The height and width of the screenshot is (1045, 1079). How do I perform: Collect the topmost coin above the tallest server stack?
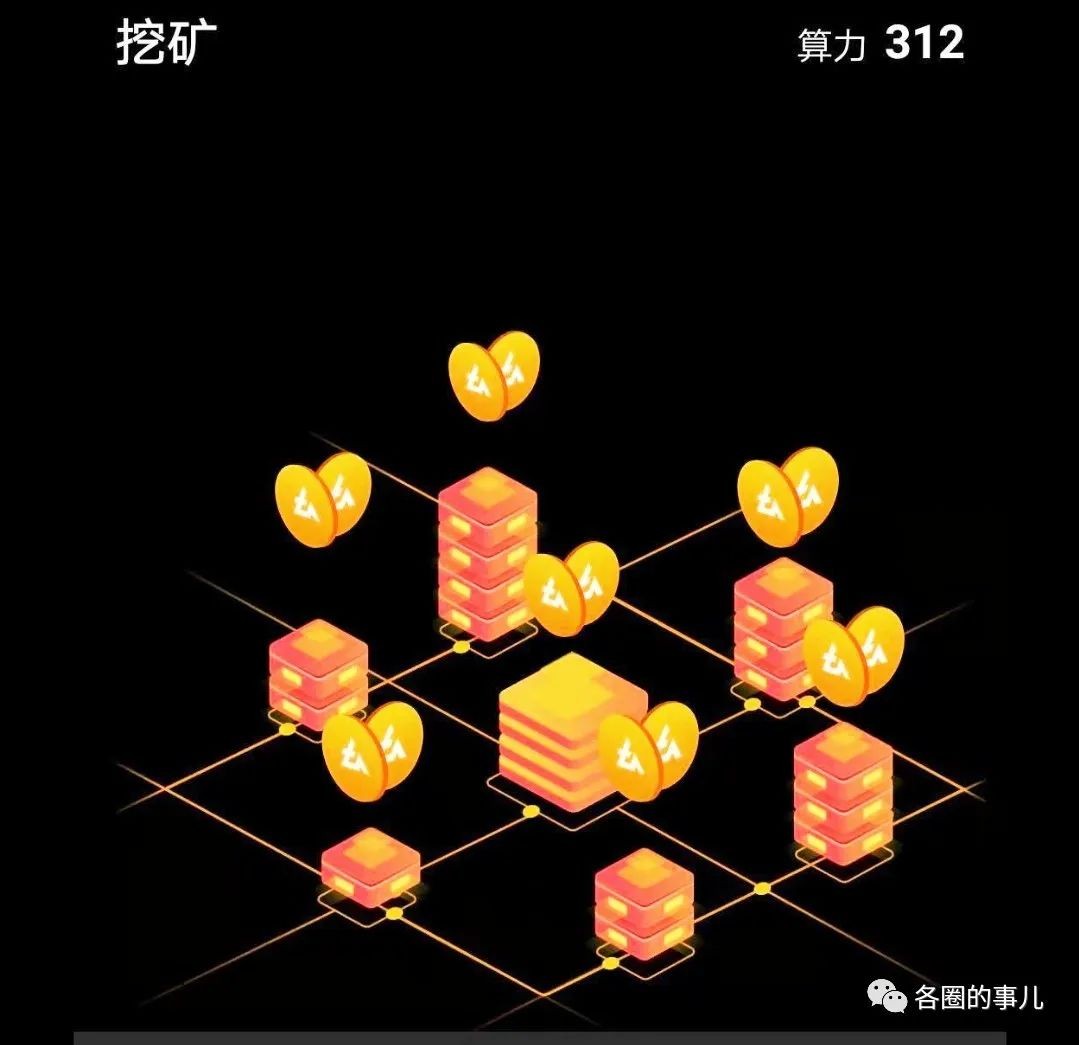coord(493,375)
